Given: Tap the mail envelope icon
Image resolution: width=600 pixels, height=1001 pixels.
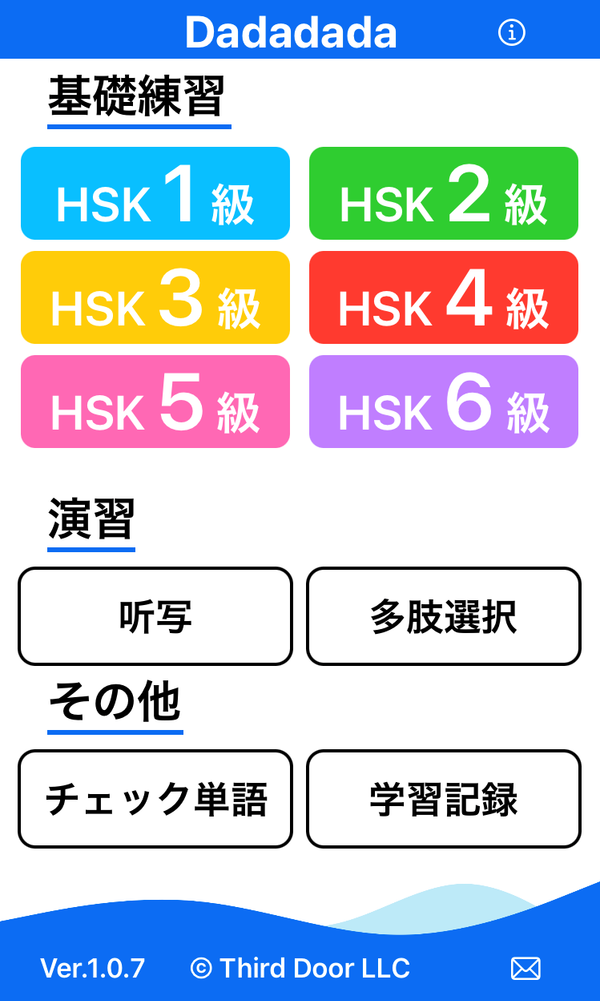Looking at the screenshot, I should coord(526,969).
